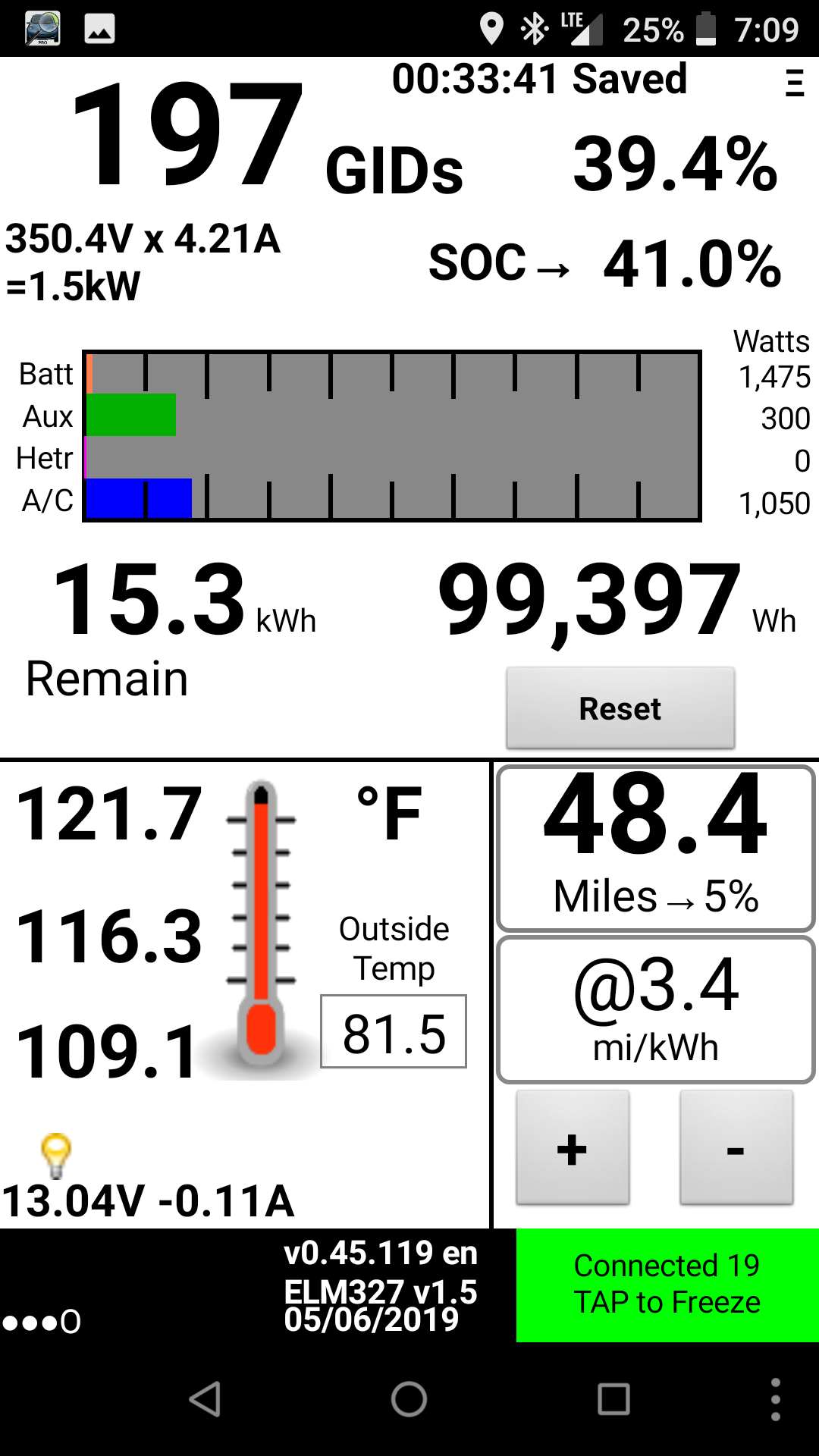Tap the Miles to 5% range box

(x=656, y=849)
